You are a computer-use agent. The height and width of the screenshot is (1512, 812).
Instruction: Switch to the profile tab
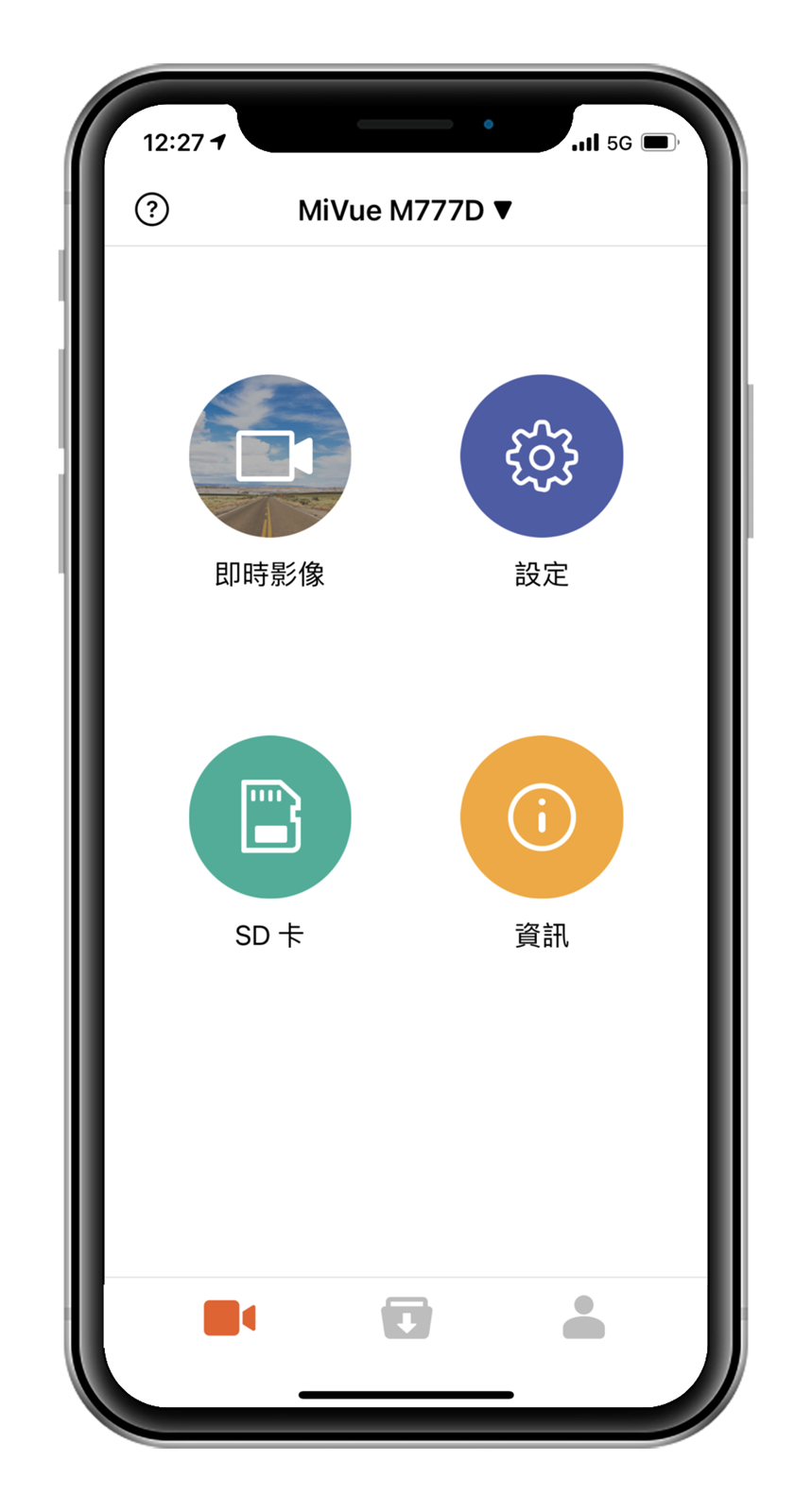[x=583, y=1317]
